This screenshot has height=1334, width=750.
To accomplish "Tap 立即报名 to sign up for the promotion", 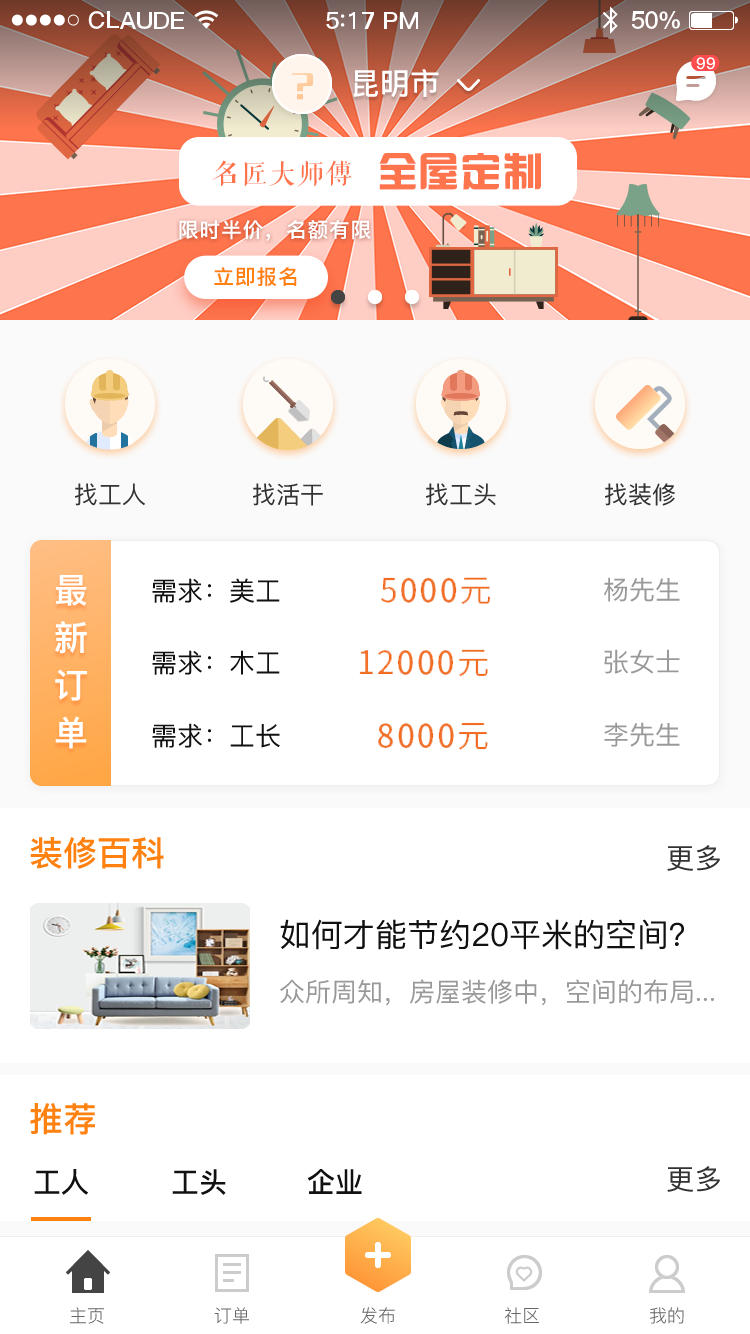I will point(256,277).
